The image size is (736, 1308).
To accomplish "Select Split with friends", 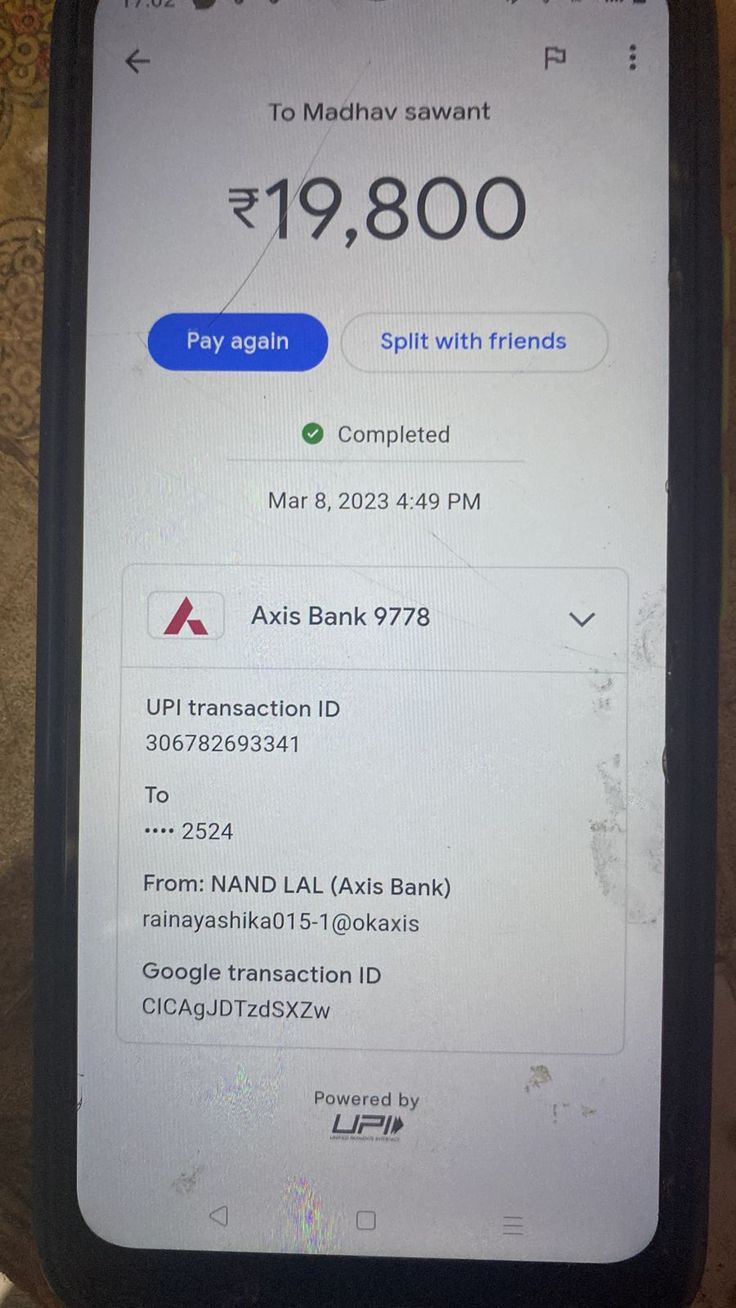I will [473, 342].
